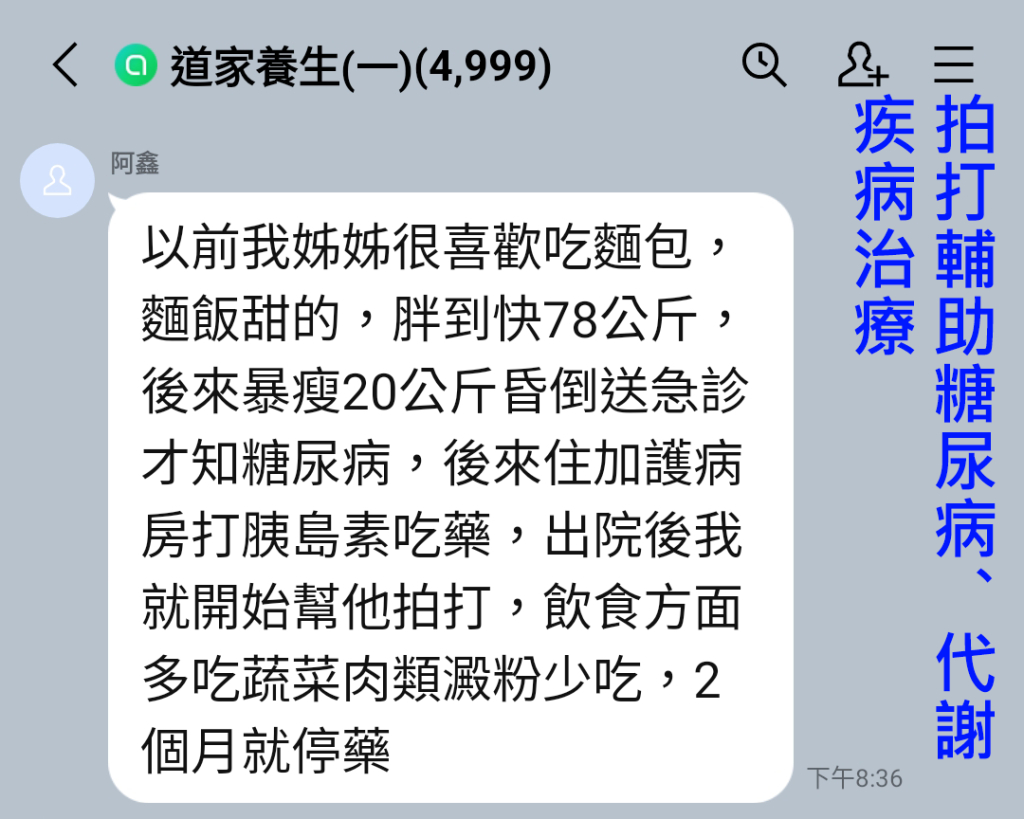View 阿鑫's profile avatar
Viewport: 1024px width, 819px height.
[58, 181]
